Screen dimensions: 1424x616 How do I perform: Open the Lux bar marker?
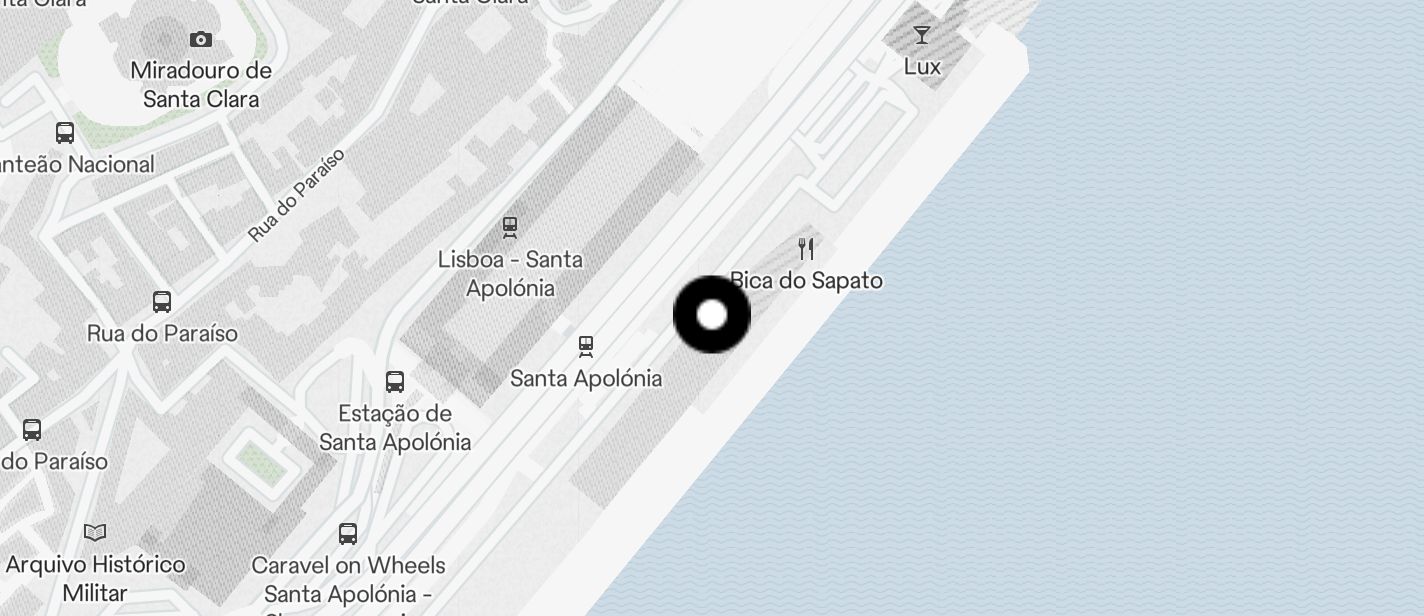coord(922,36)
